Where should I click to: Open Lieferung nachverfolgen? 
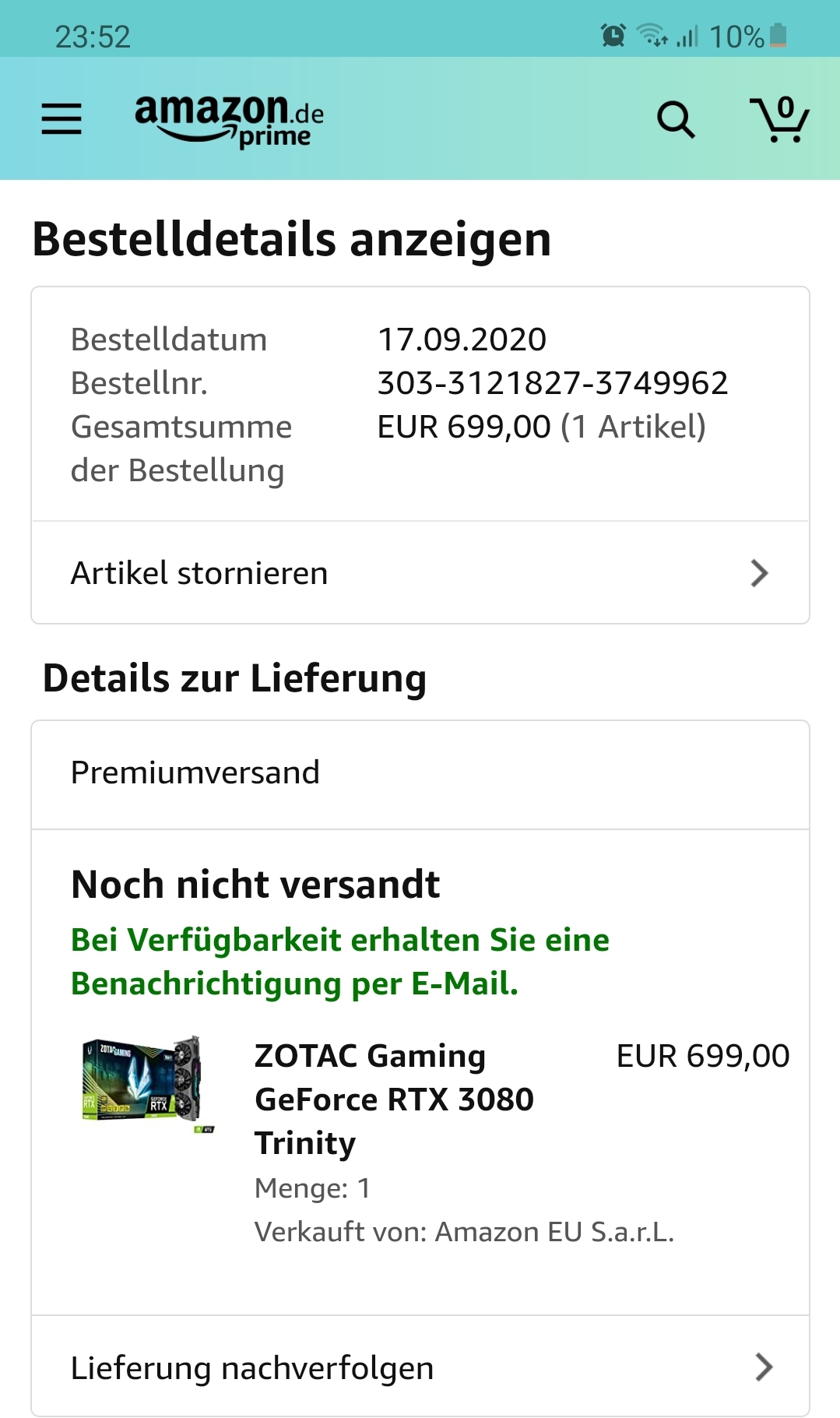420,1367
